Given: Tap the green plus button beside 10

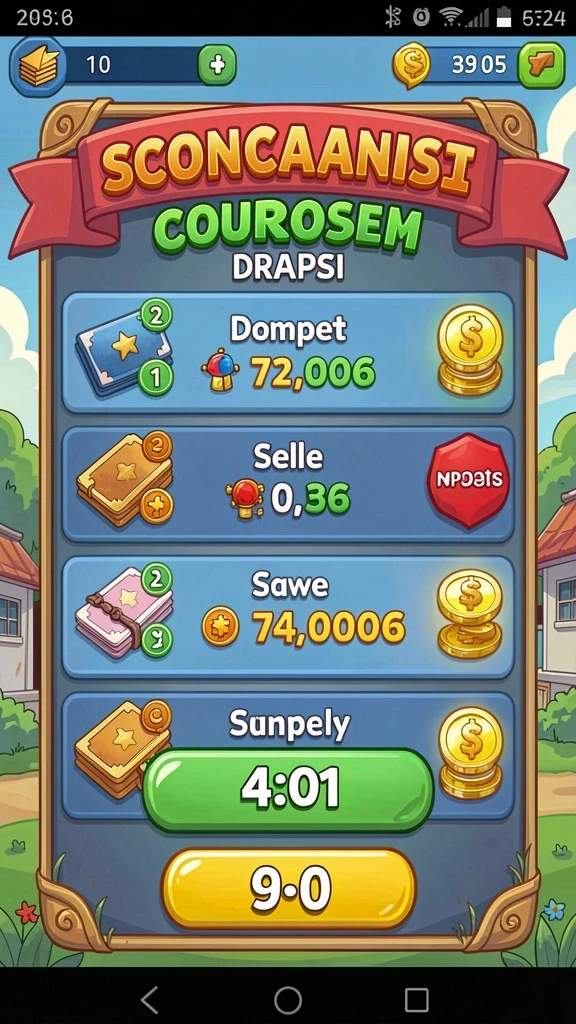Looking at the screenshot, I should point(216,65).
